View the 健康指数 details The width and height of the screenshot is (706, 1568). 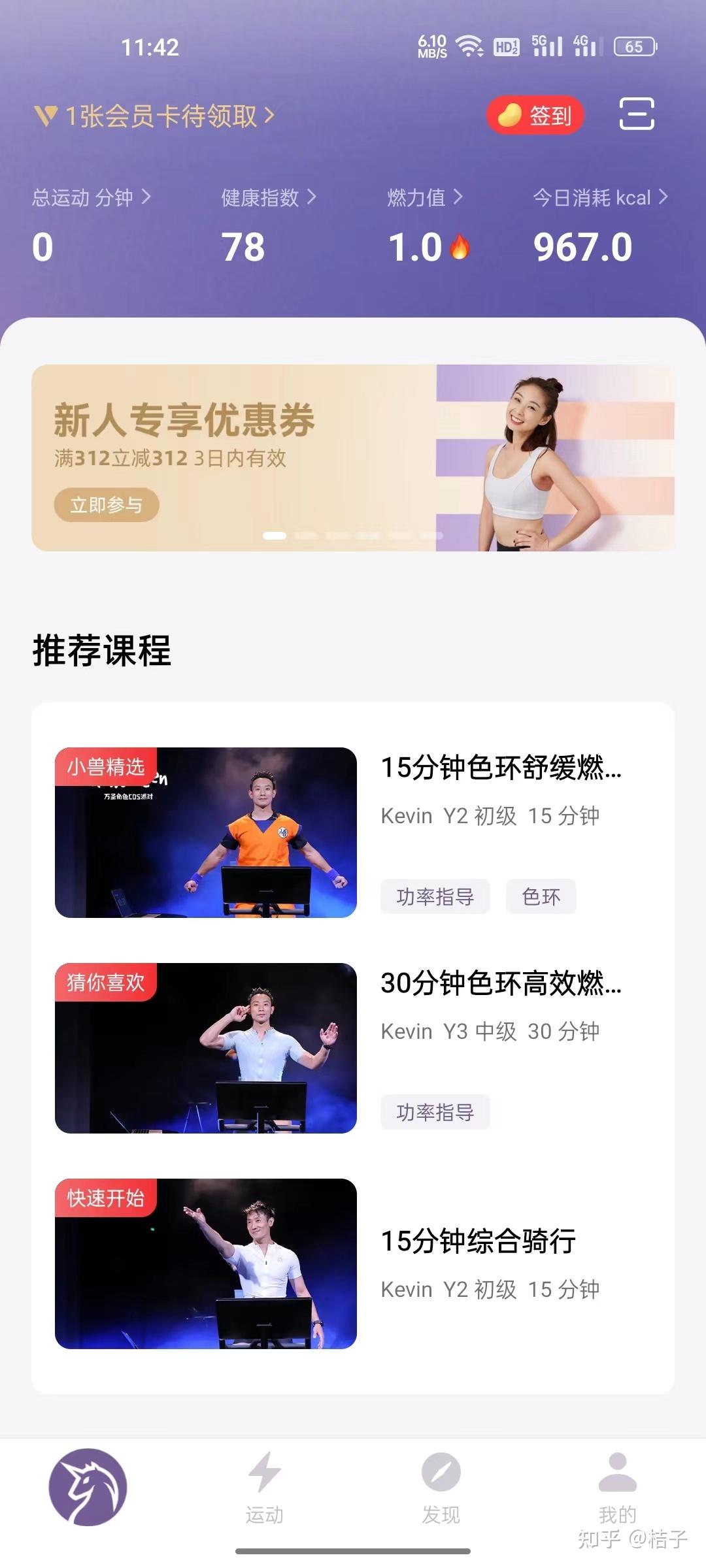268,197
